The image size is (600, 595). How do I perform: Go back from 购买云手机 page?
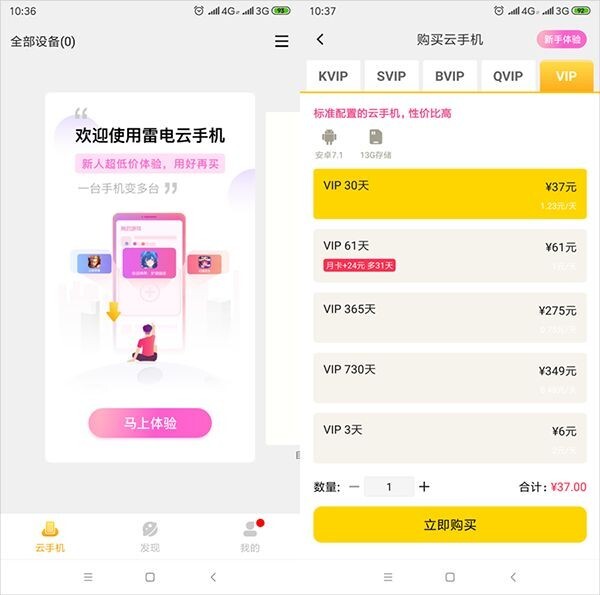[x=320, y=40]
